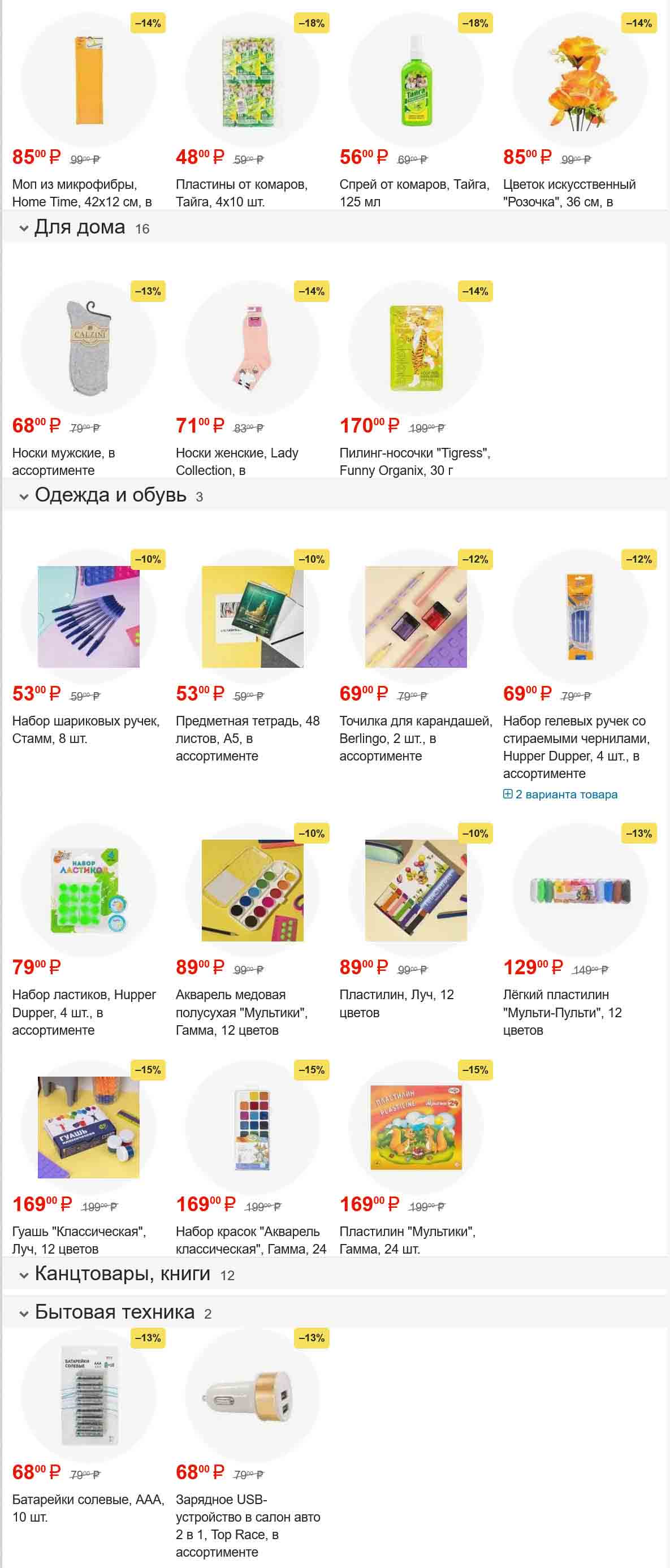Open the Home Time microfiber mop product

(x=81, y=192)
